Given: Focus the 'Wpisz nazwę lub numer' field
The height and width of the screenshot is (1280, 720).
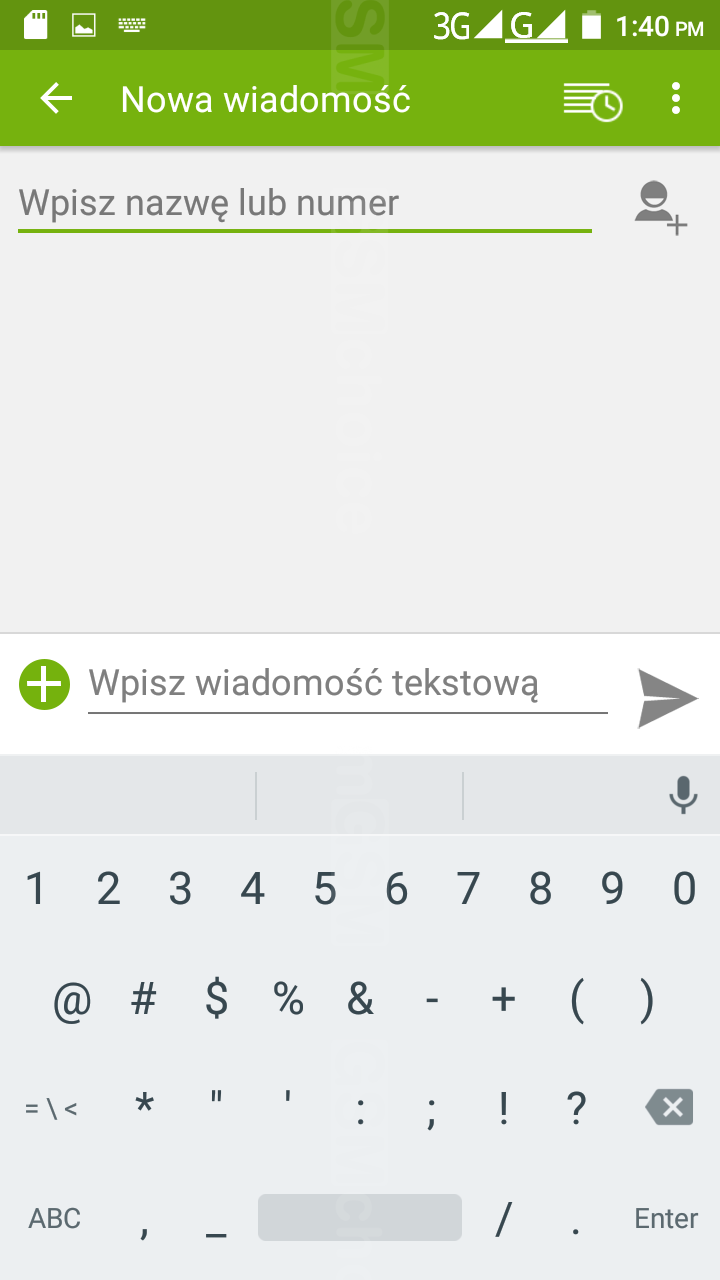Looking at the screenshot, I should coord(304,204).
